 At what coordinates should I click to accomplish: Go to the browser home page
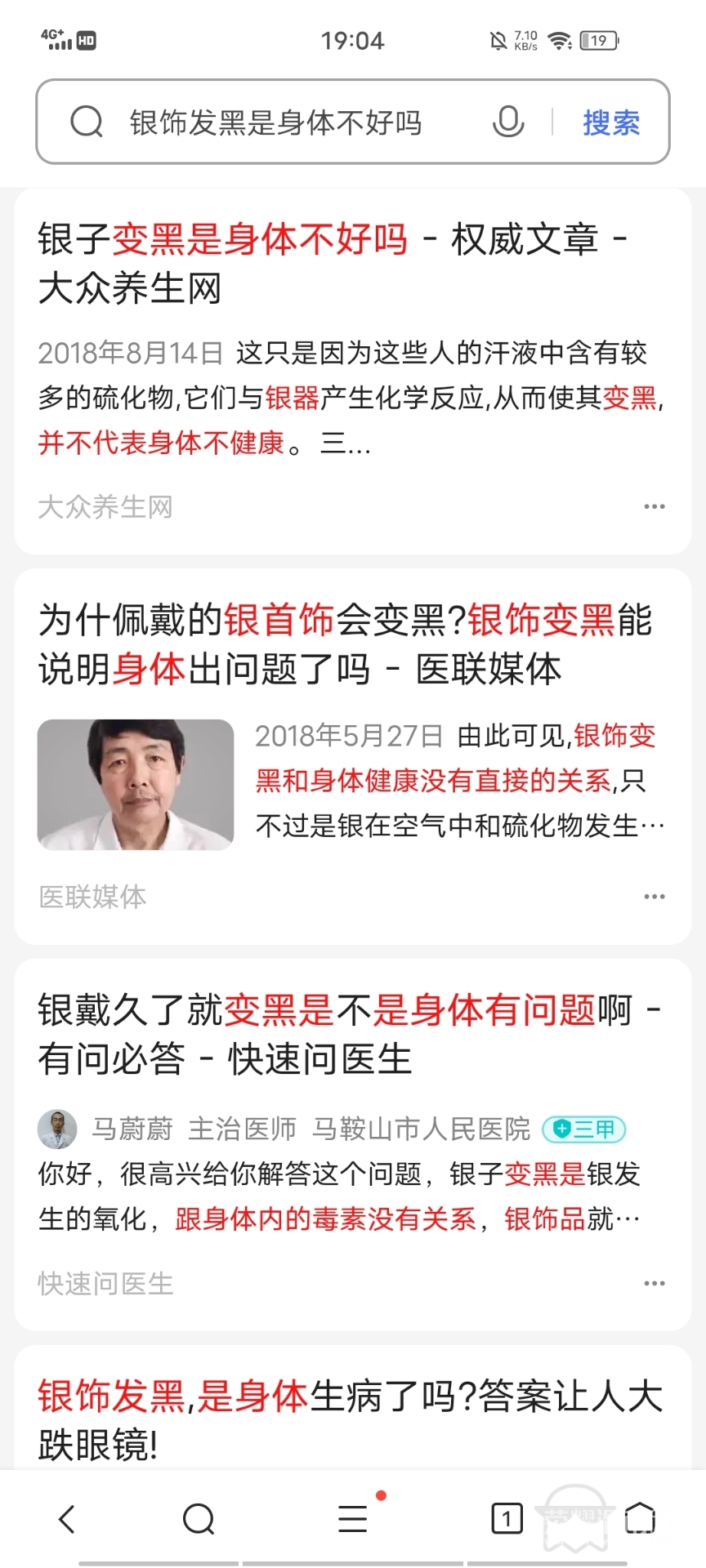(641, 1519)
